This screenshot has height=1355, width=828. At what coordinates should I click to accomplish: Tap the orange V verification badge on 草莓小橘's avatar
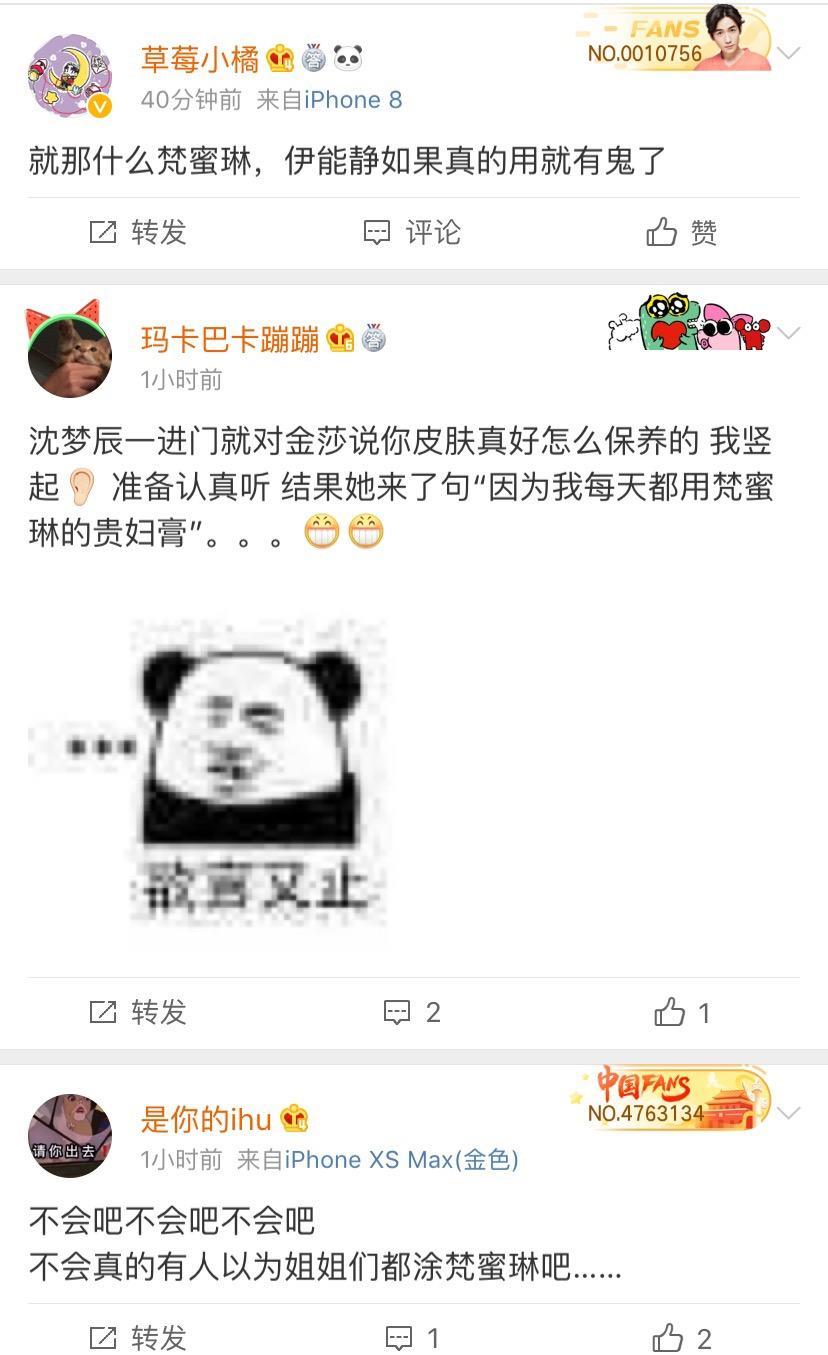click(97, 102)
